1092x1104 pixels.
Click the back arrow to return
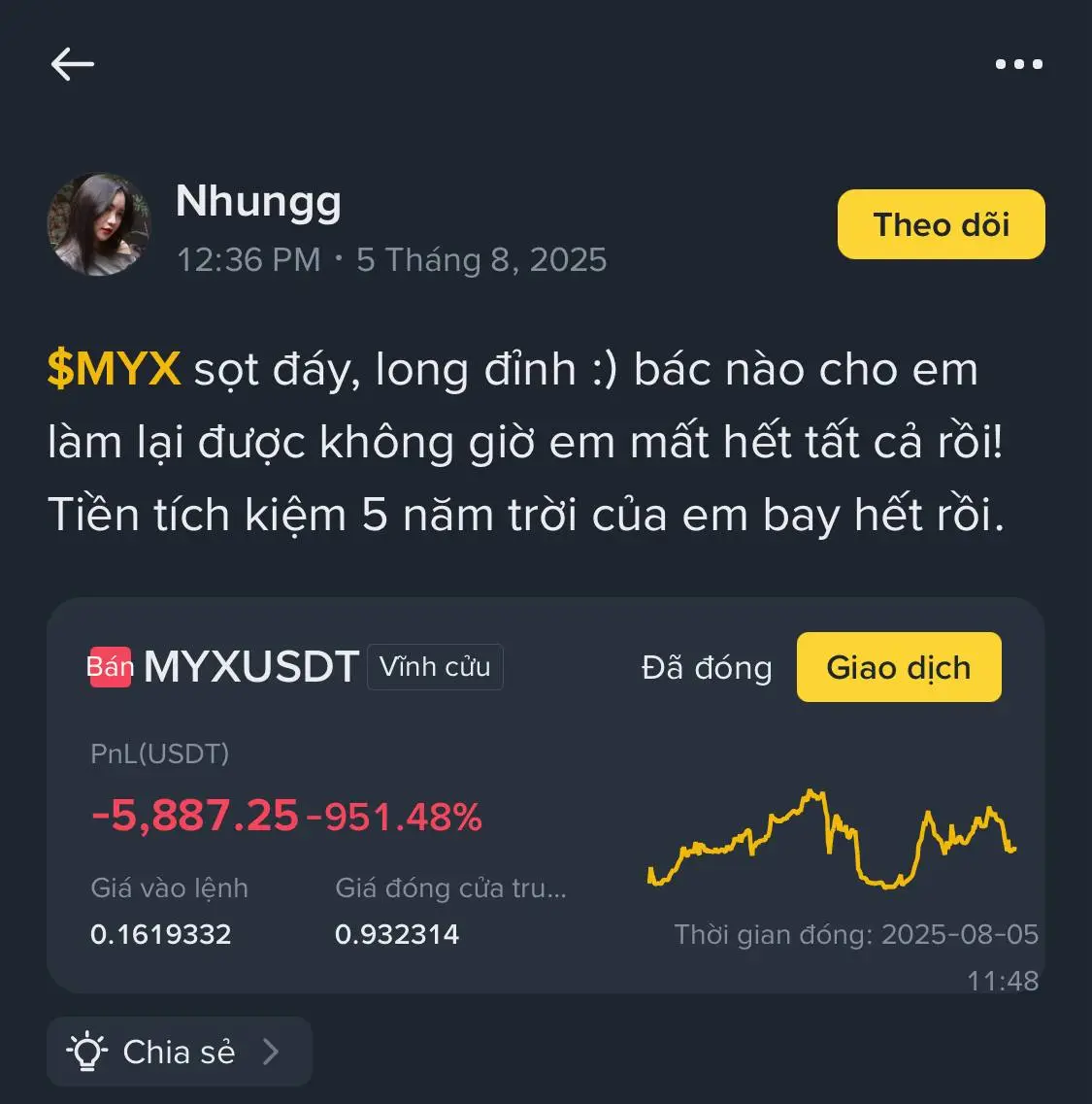point(71,64)
